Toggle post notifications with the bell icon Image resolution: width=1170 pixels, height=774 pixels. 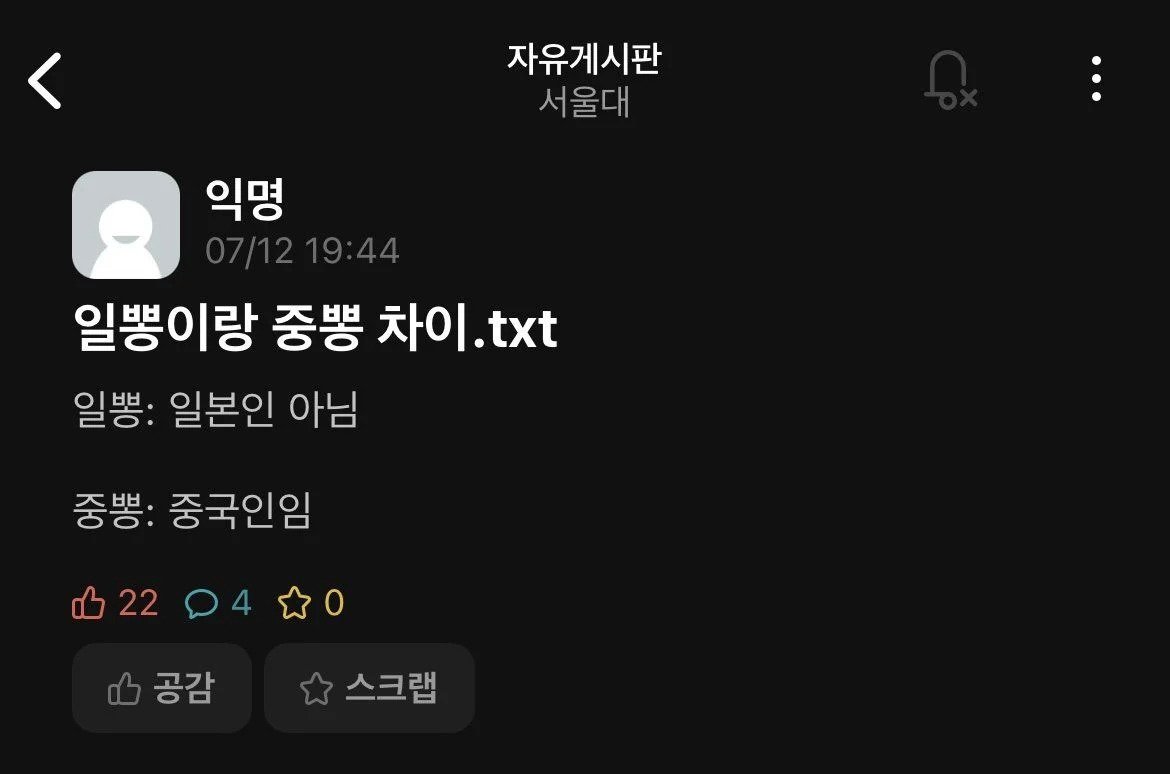(949, 80)
